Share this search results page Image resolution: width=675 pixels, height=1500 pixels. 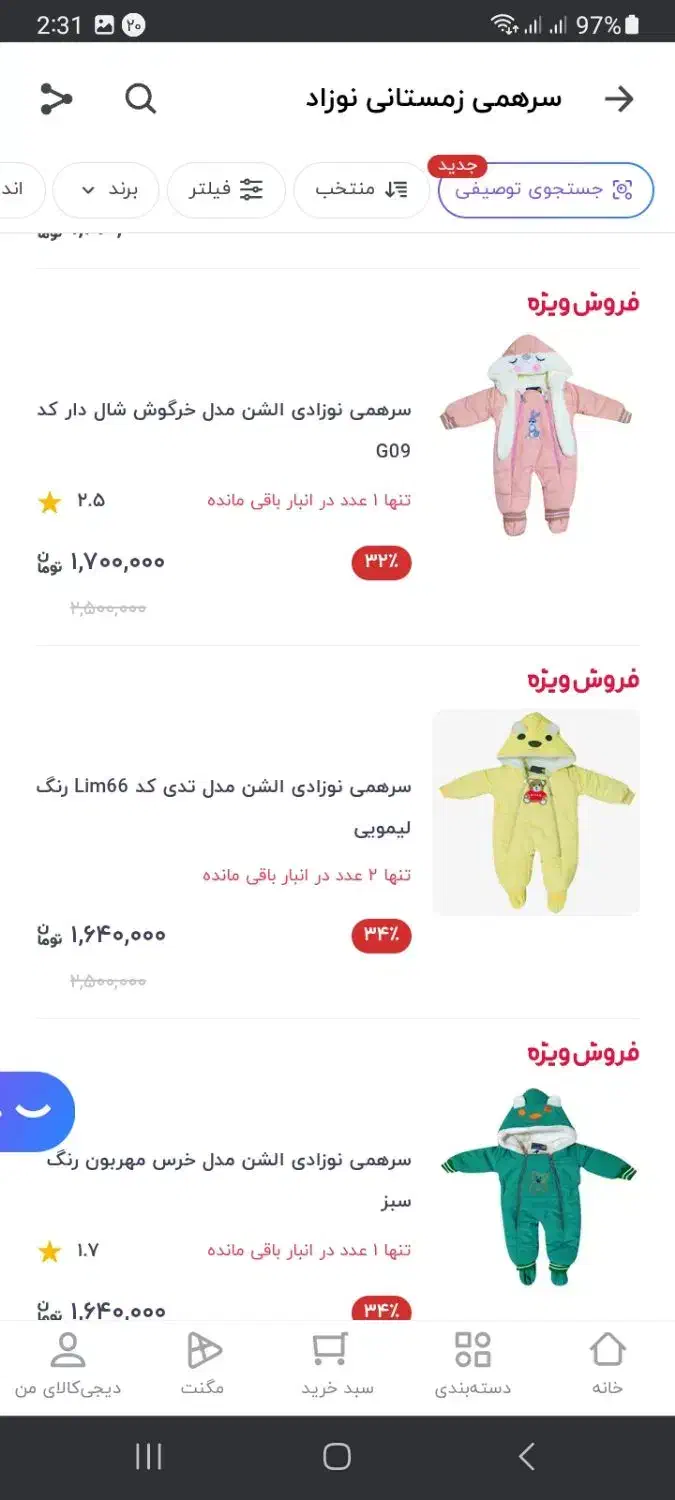(56, 99)
